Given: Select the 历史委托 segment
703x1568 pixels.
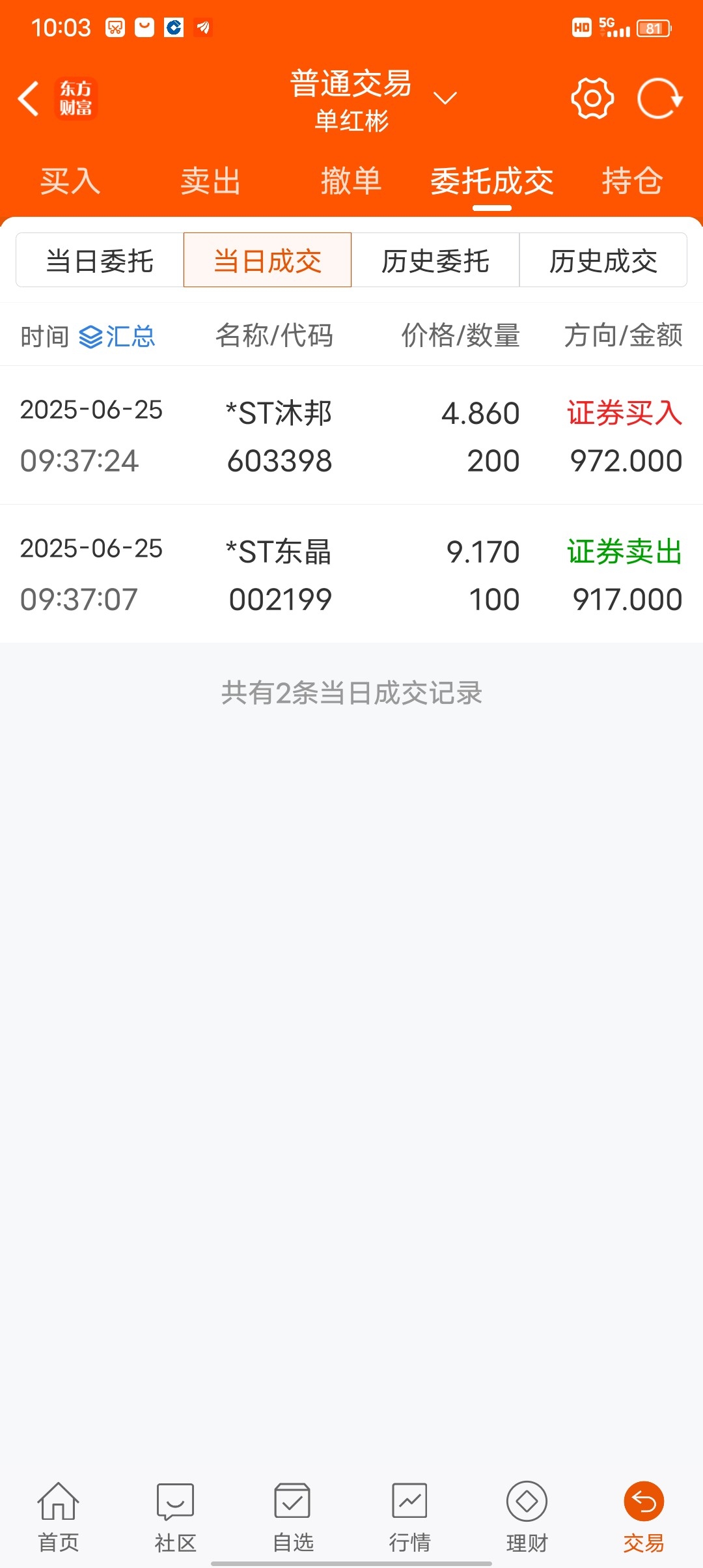Looking at the screenshot, I should pos(435,260).
